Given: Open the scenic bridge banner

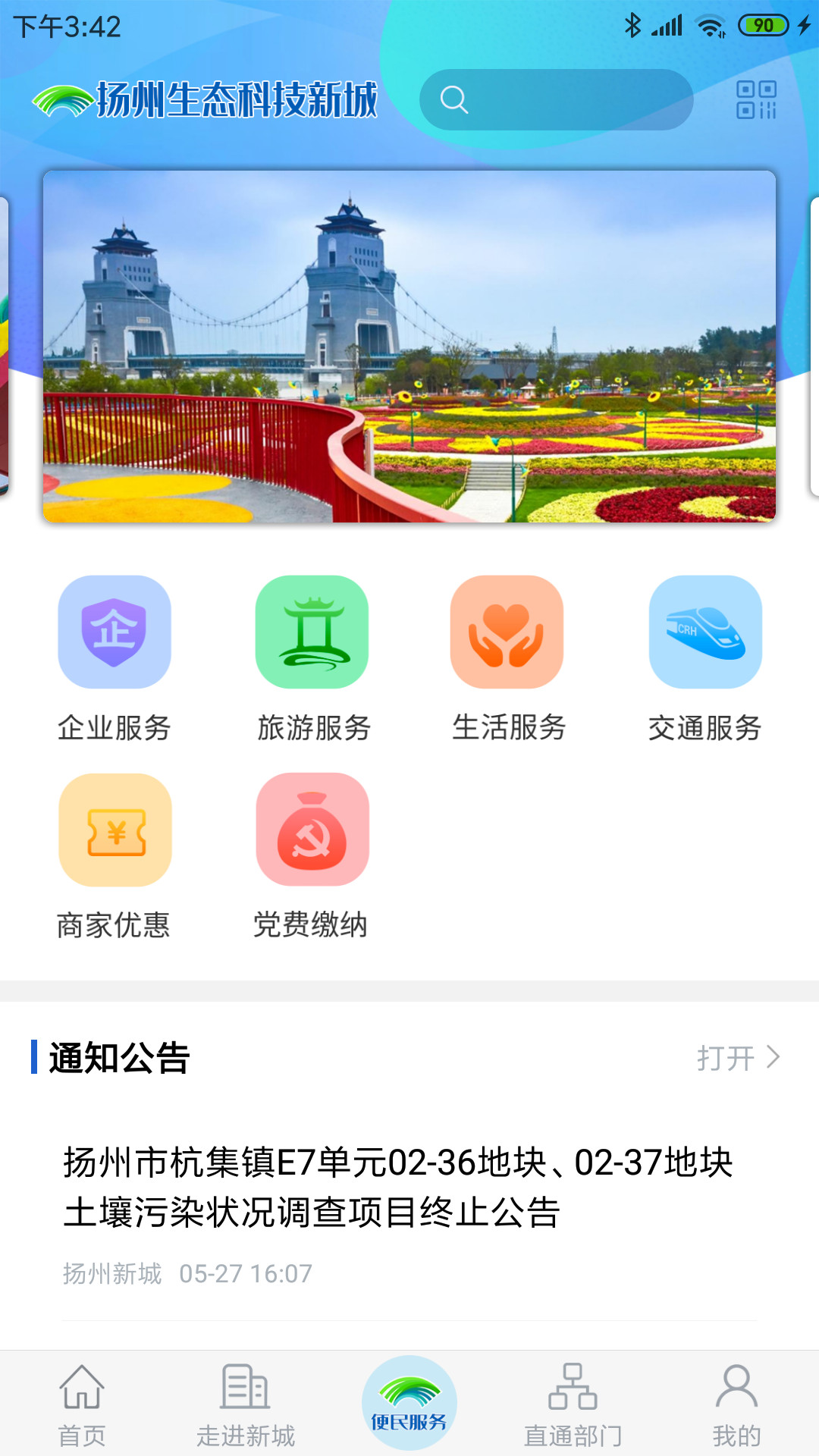Looking at the screenshot, I should pos(409,347).
